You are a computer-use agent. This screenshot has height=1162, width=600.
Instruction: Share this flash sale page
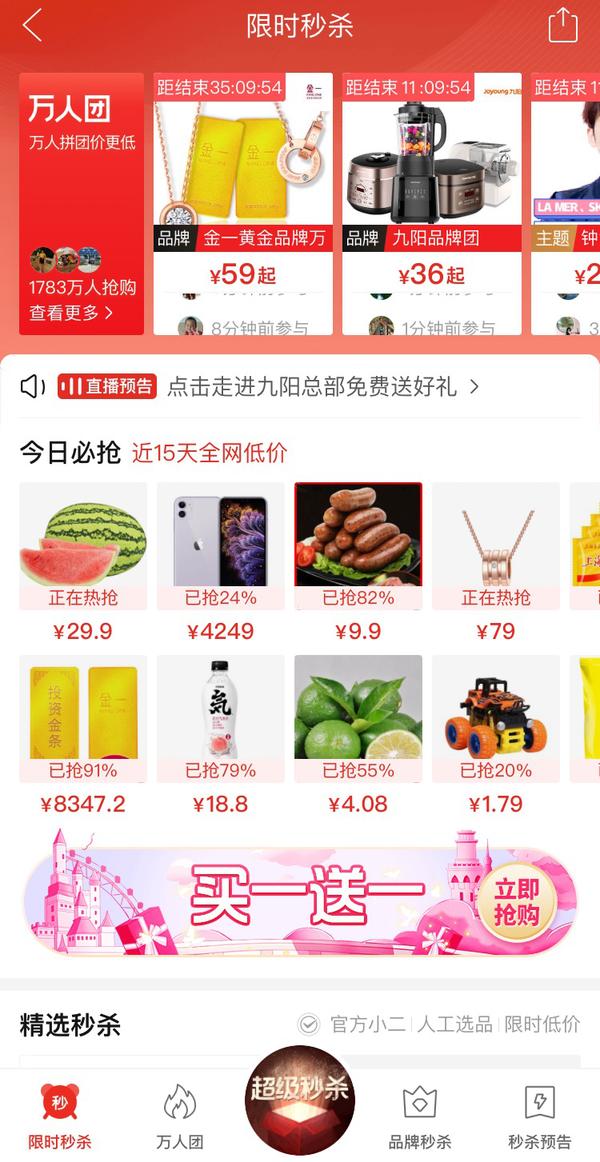(x=563, y=26)
